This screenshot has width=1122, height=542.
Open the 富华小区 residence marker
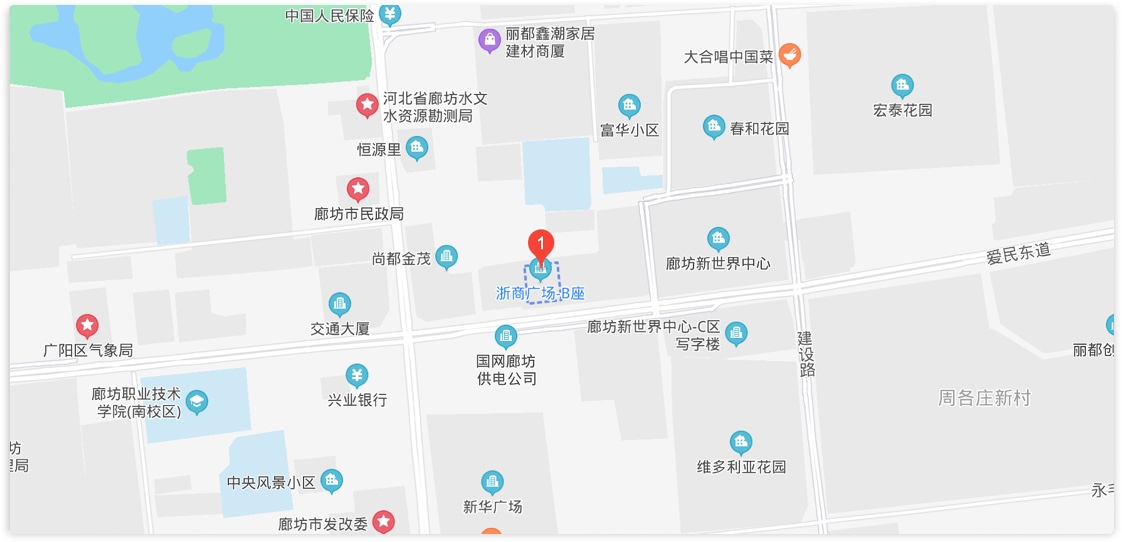pyautogui.click(x=629, y=105)
